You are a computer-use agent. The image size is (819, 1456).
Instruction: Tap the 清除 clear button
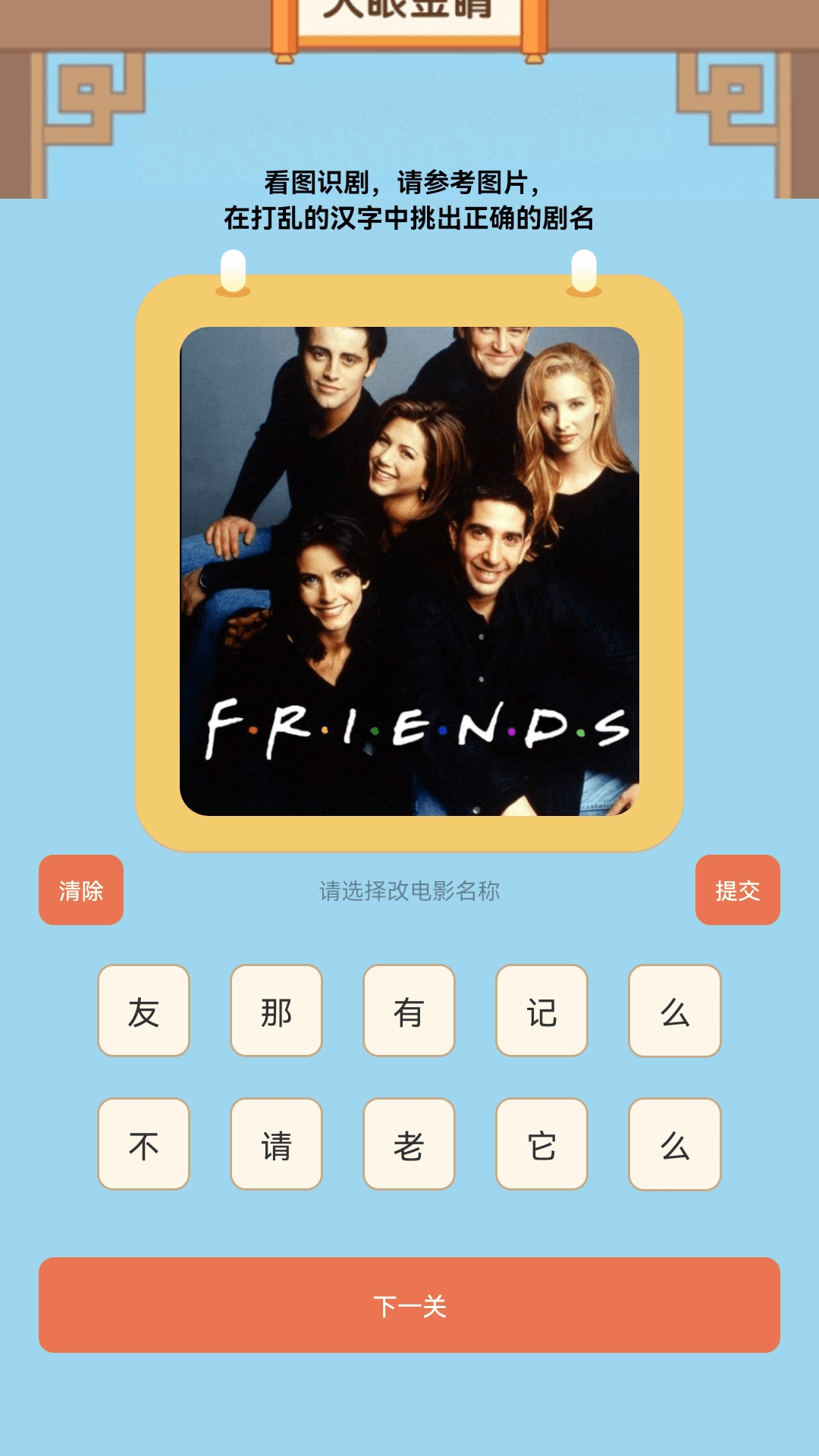coord(81,890)
